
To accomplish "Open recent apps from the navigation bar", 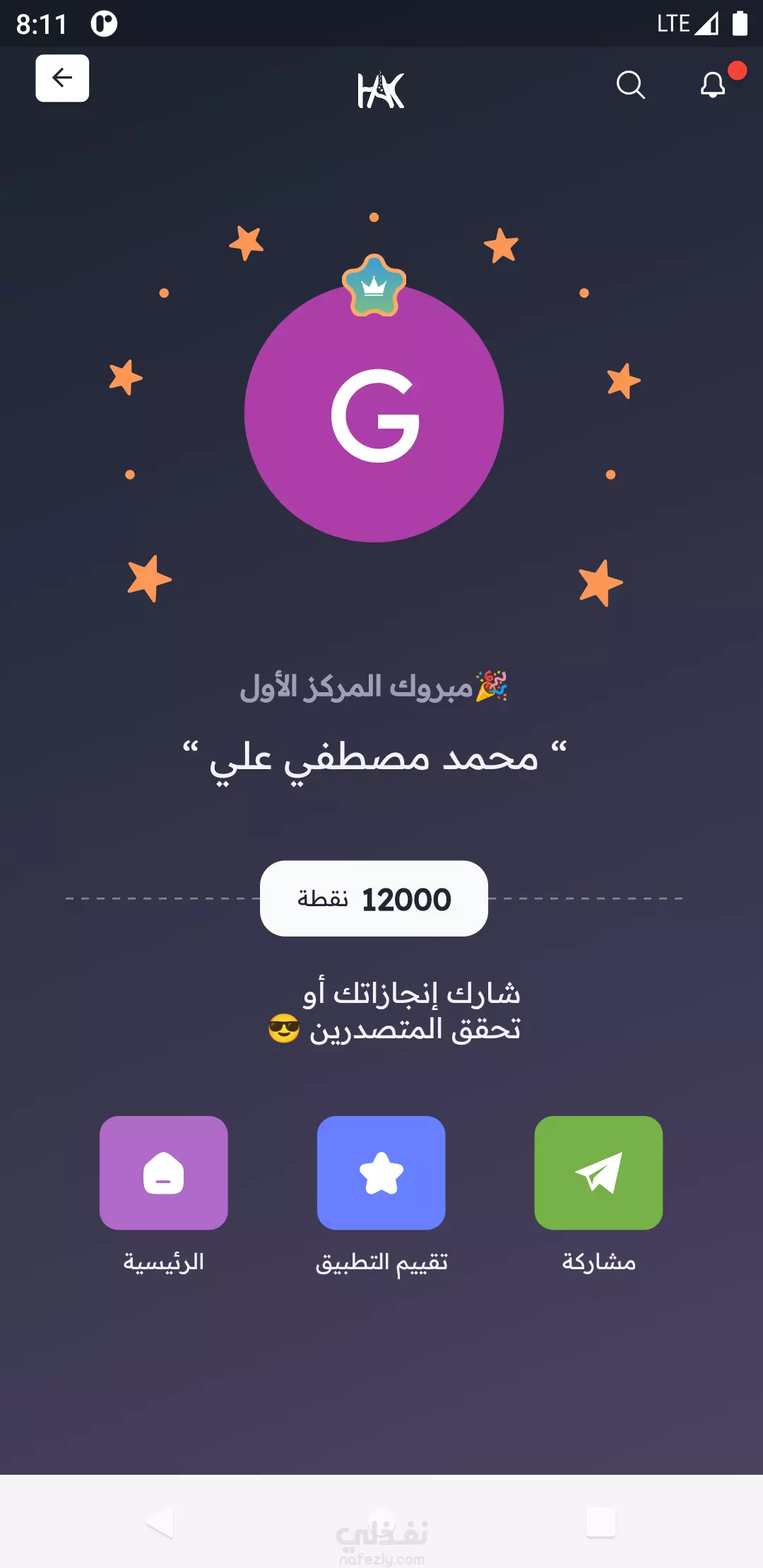I will pyautogui.click(x=601, y=1521).
